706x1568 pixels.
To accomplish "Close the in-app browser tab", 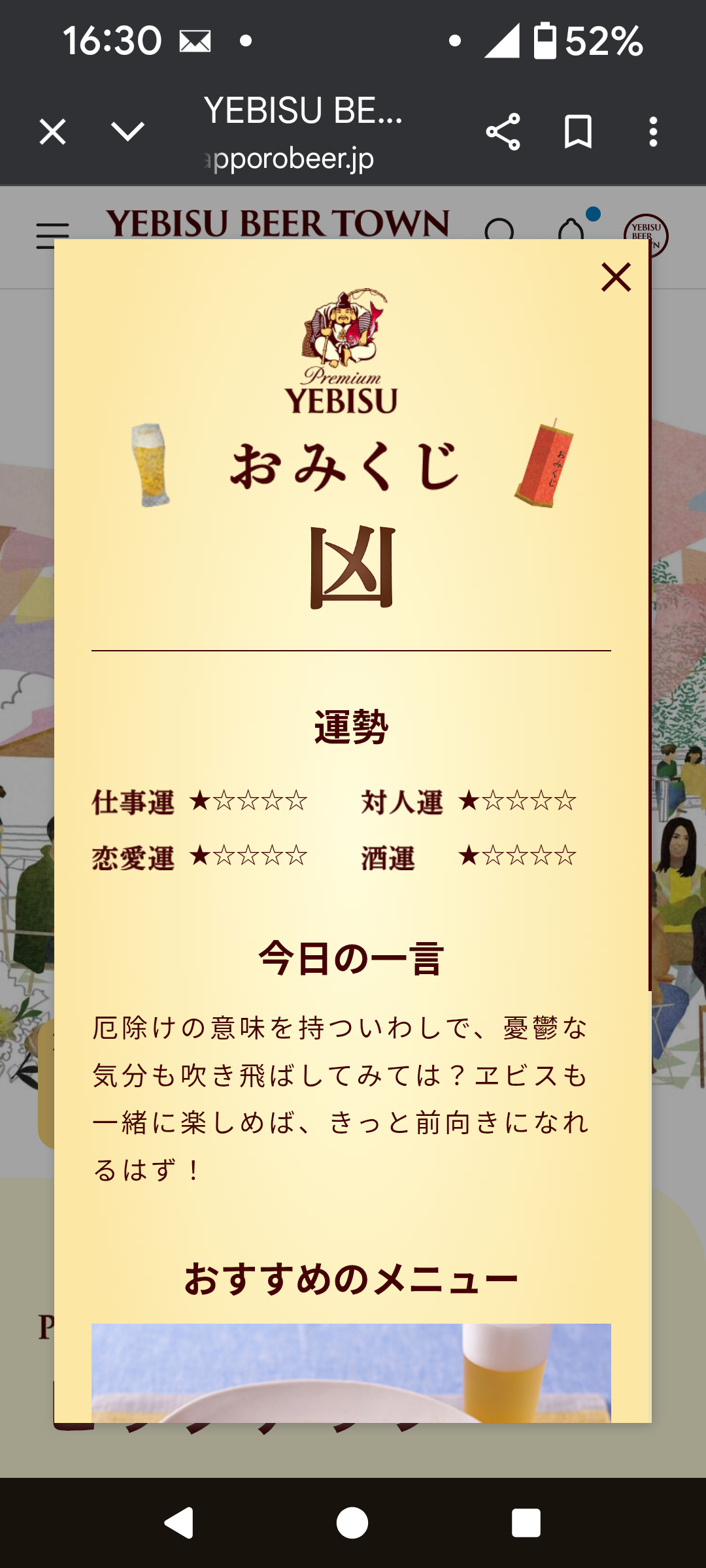I will coord(52,131).
